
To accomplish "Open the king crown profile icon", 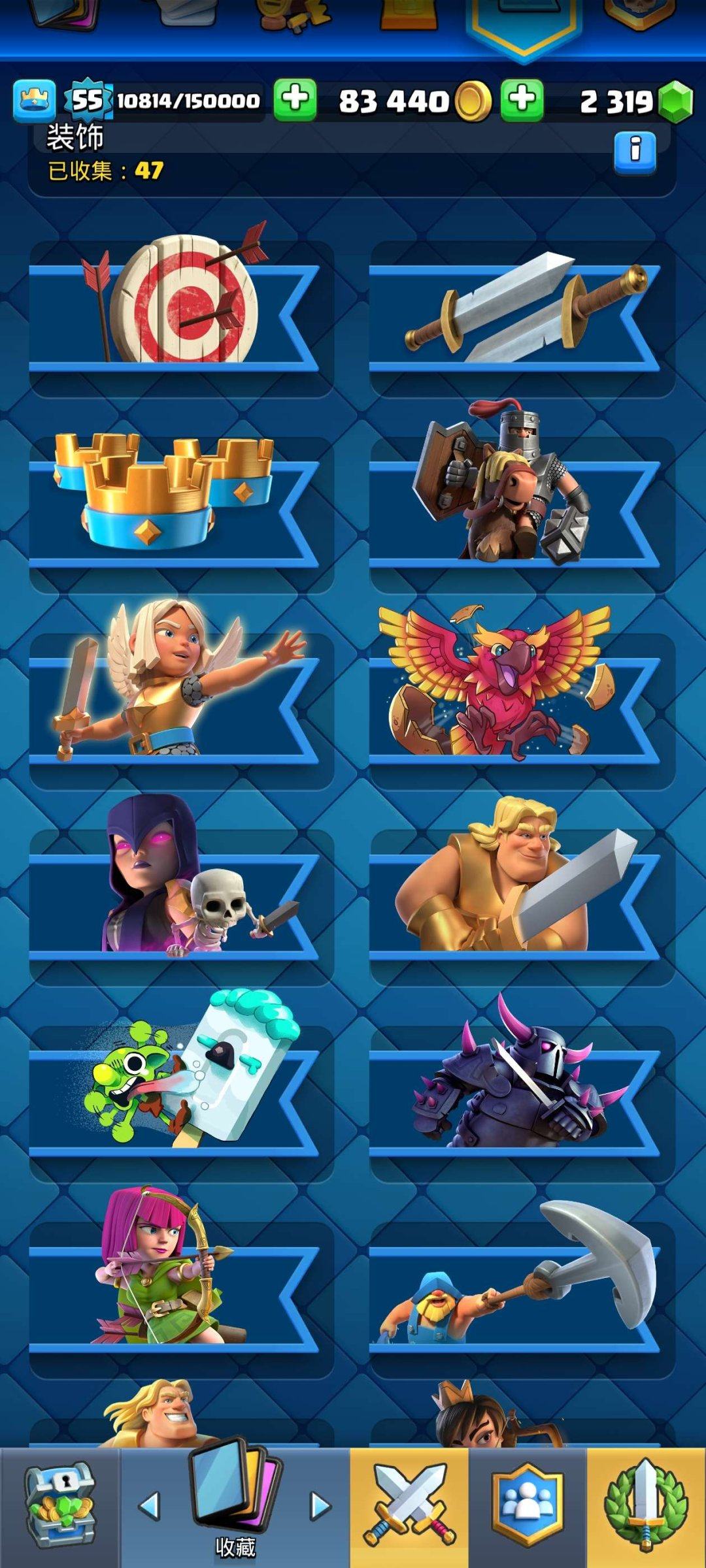I will (x=34, y=101).
